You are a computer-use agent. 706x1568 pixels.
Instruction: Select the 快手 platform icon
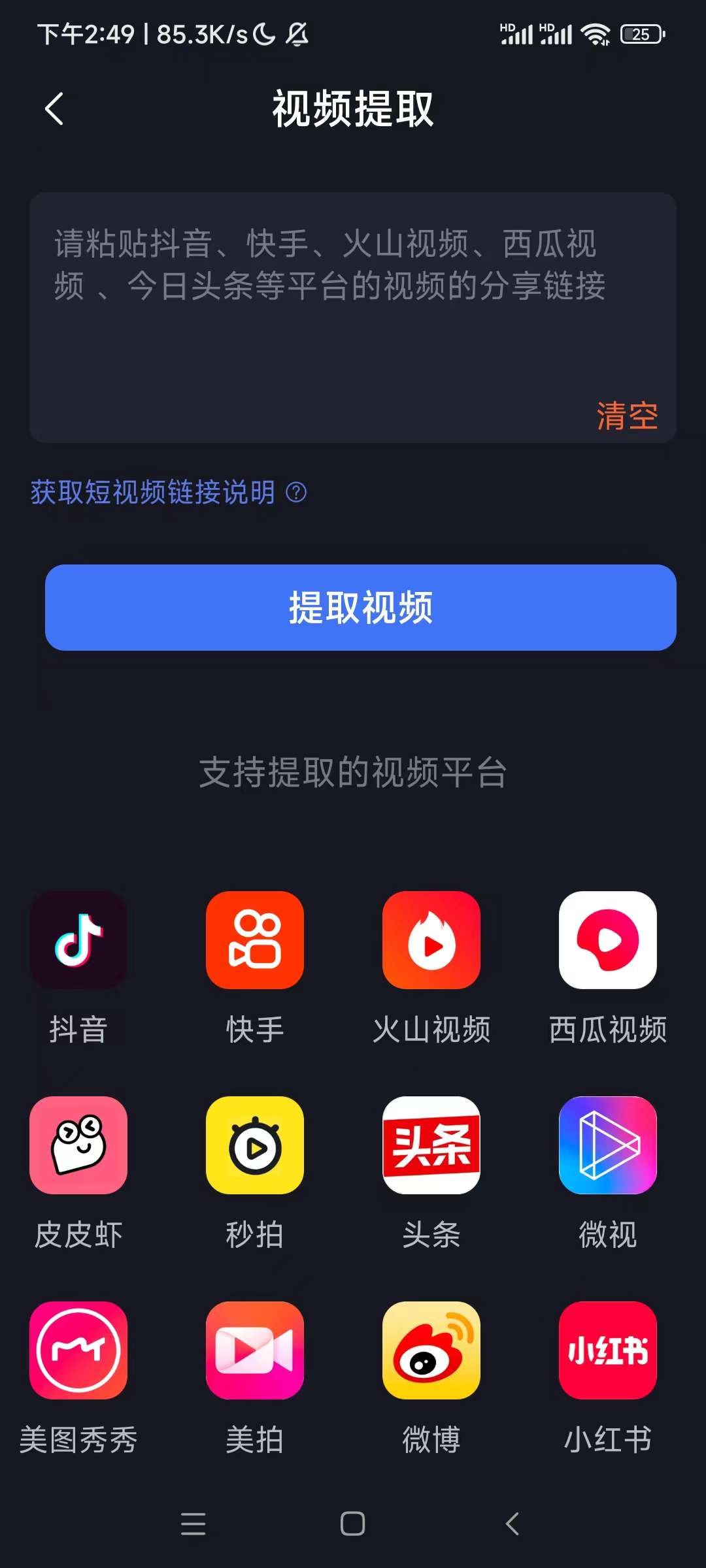254,940
